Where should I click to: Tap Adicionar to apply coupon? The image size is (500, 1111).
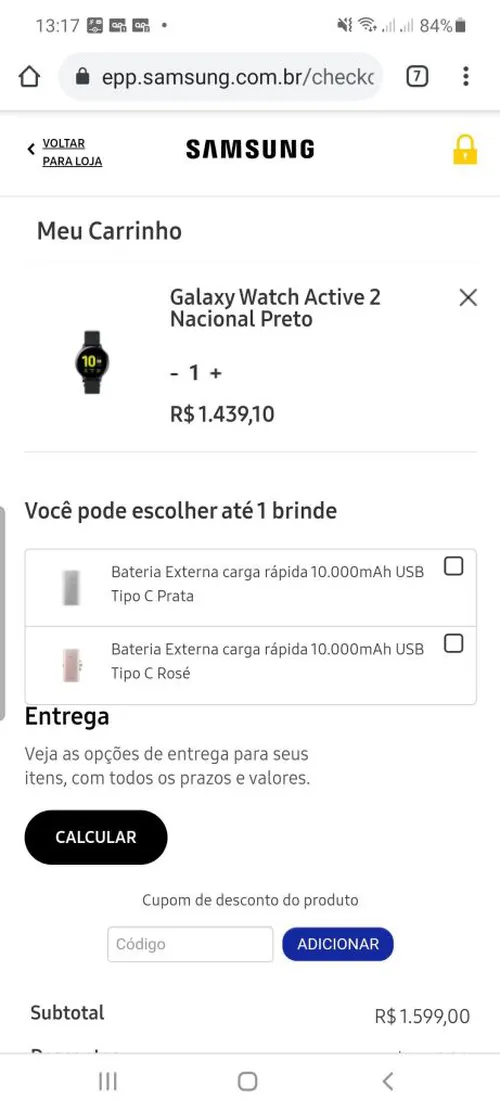(x=338, y=944)
